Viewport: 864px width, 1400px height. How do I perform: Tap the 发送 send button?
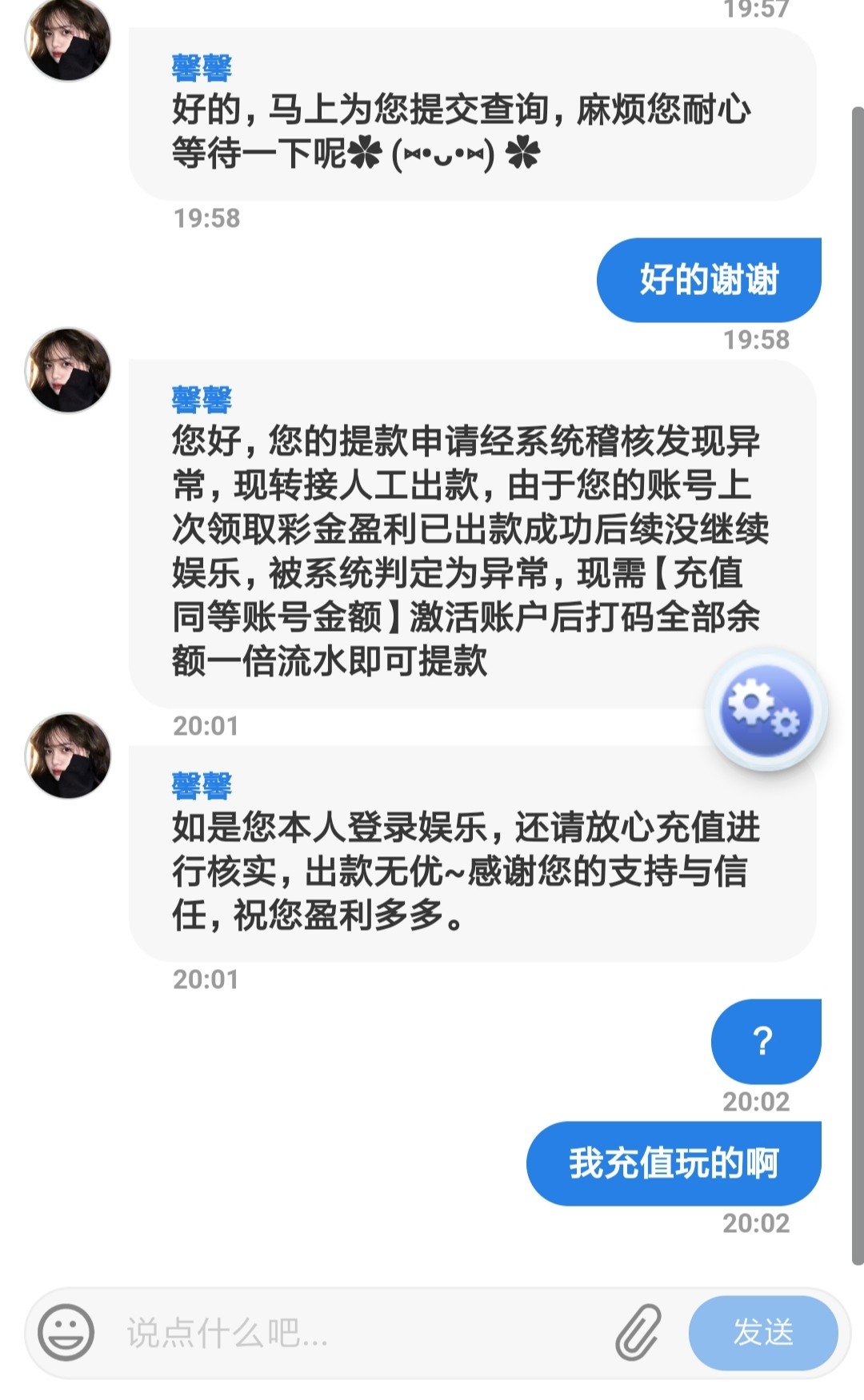[x=762, y=1333]
